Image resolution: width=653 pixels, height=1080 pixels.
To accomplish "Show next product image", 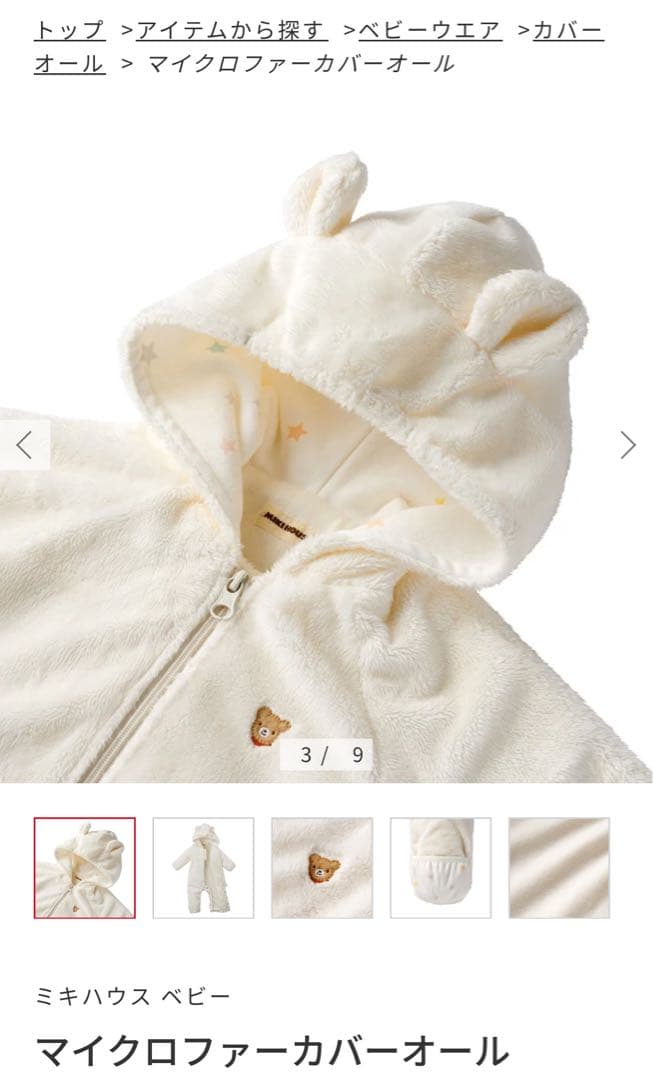I will pyautogui.click(x=627, y=445).
